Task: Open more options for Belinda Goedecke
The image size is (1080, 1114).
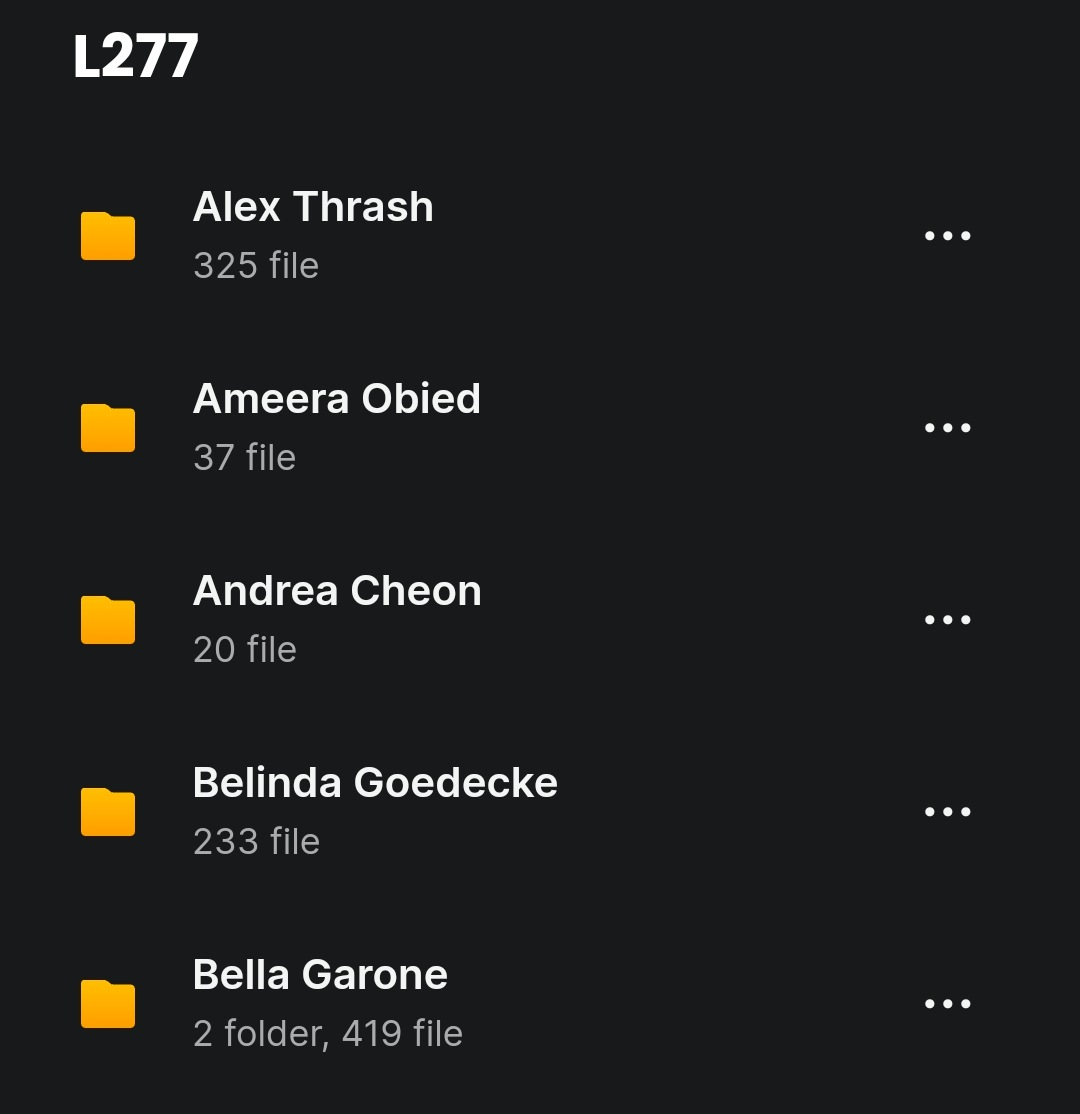Action: click(x=947, y=812)
